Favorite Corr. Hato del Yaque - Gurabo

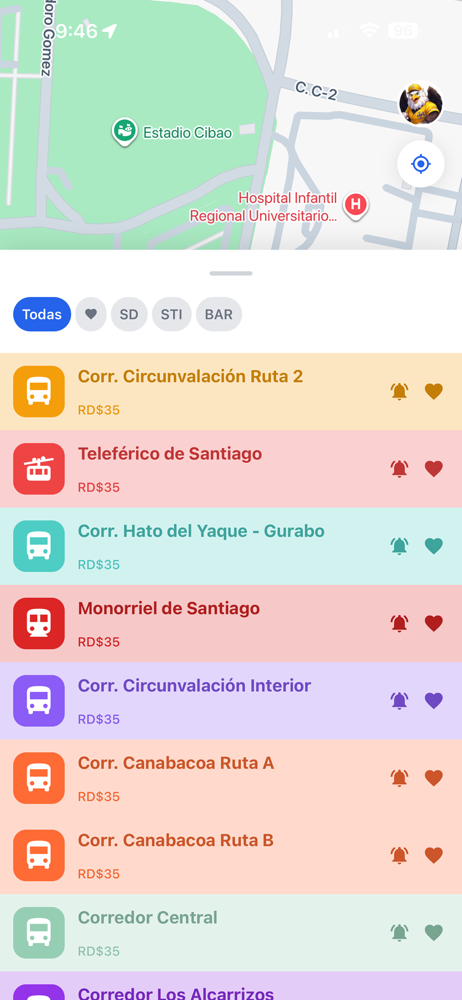pyautogui.click(x=434, y=546)
